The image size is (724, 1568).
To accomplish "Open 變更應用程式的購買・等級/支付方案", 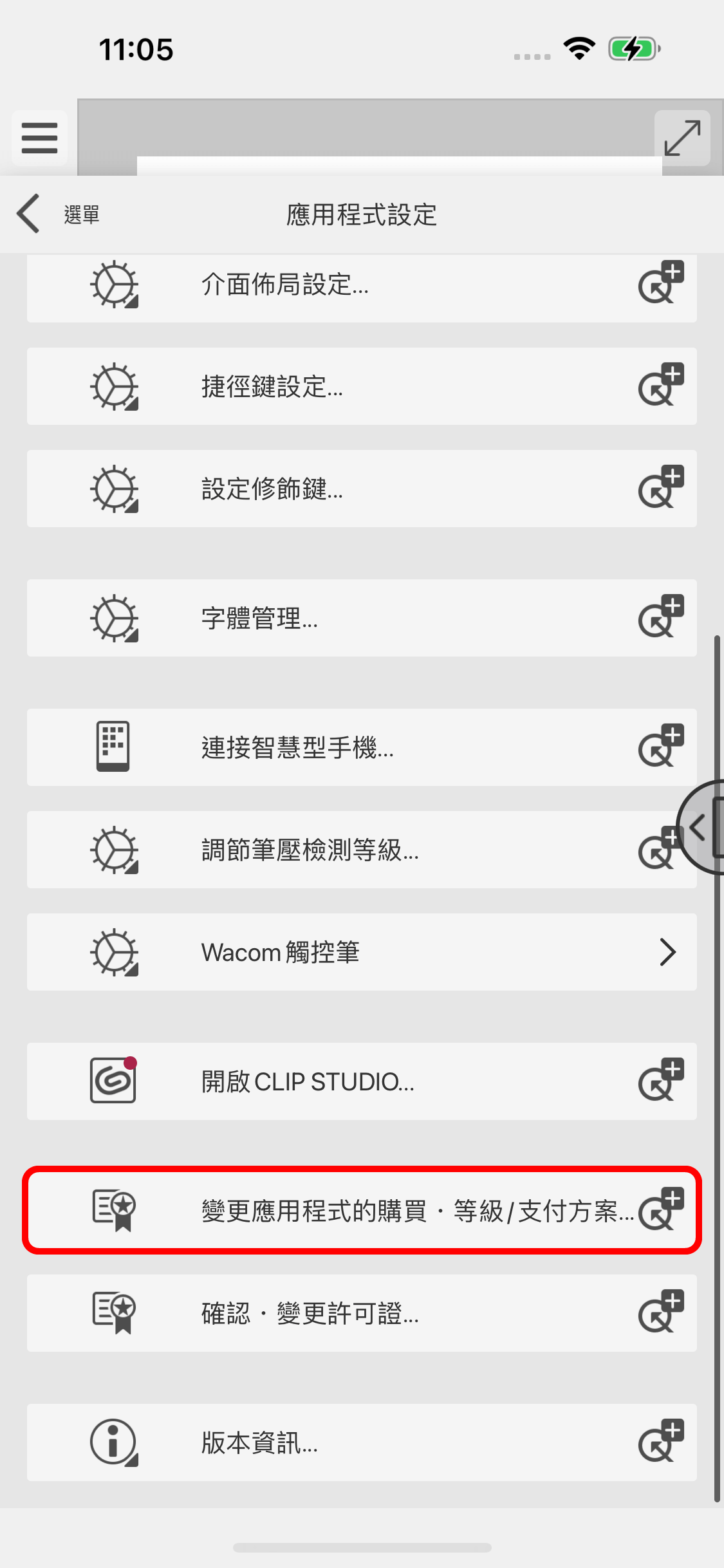I will tap(360, 1211).
